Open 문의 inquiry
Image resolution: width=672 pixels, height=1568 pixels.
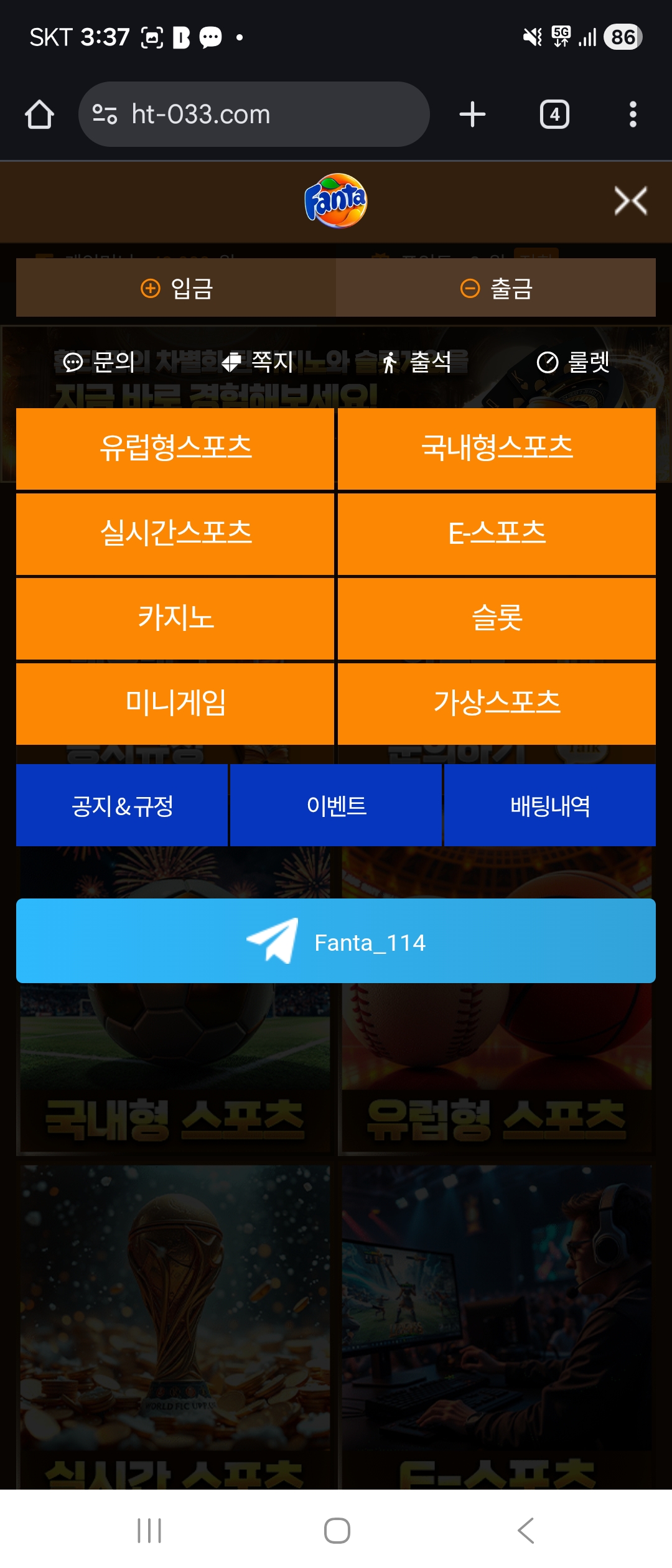pyautogui.click(x=100, y=362)
